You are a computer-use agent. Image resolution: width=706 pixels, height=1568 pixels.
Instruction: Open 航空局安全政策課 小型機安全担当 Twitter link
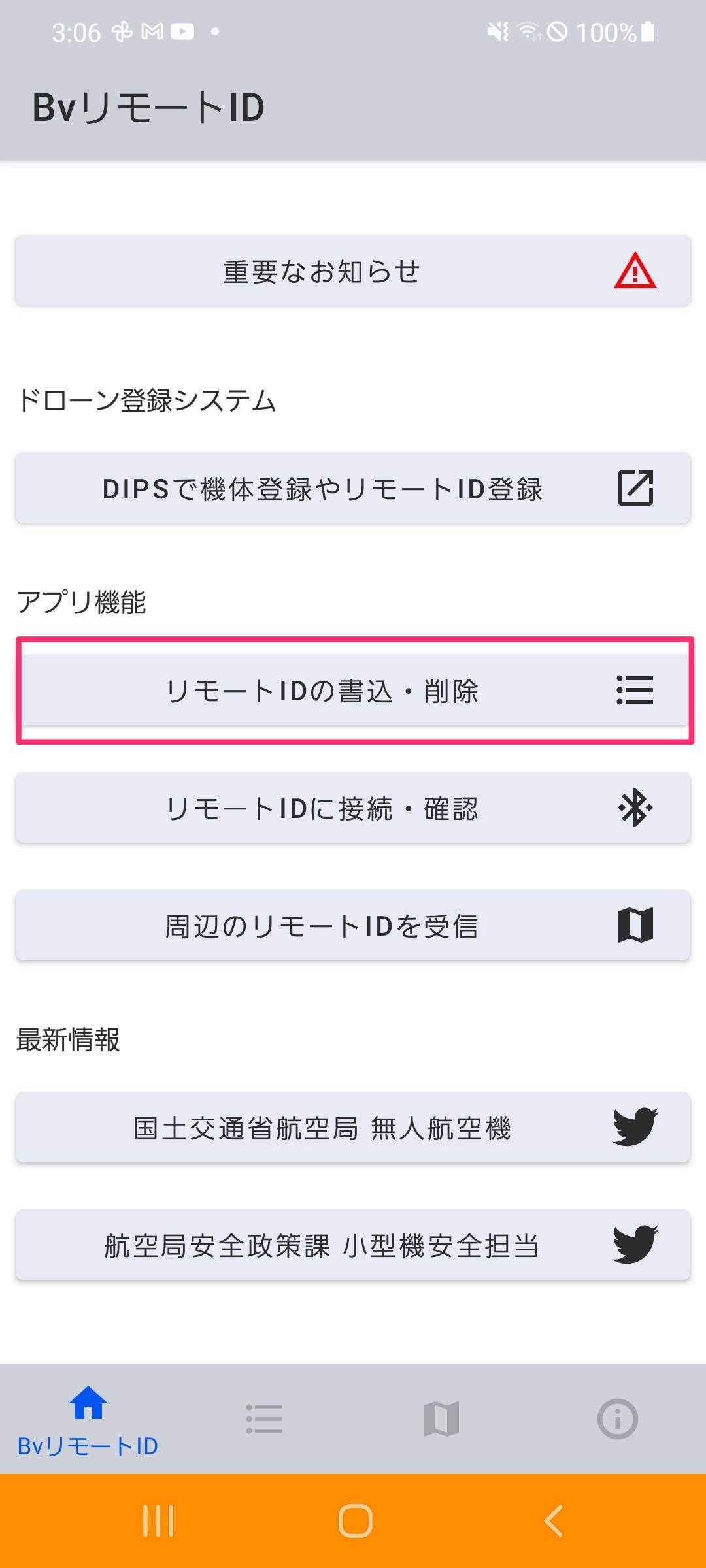[353, 1245]
